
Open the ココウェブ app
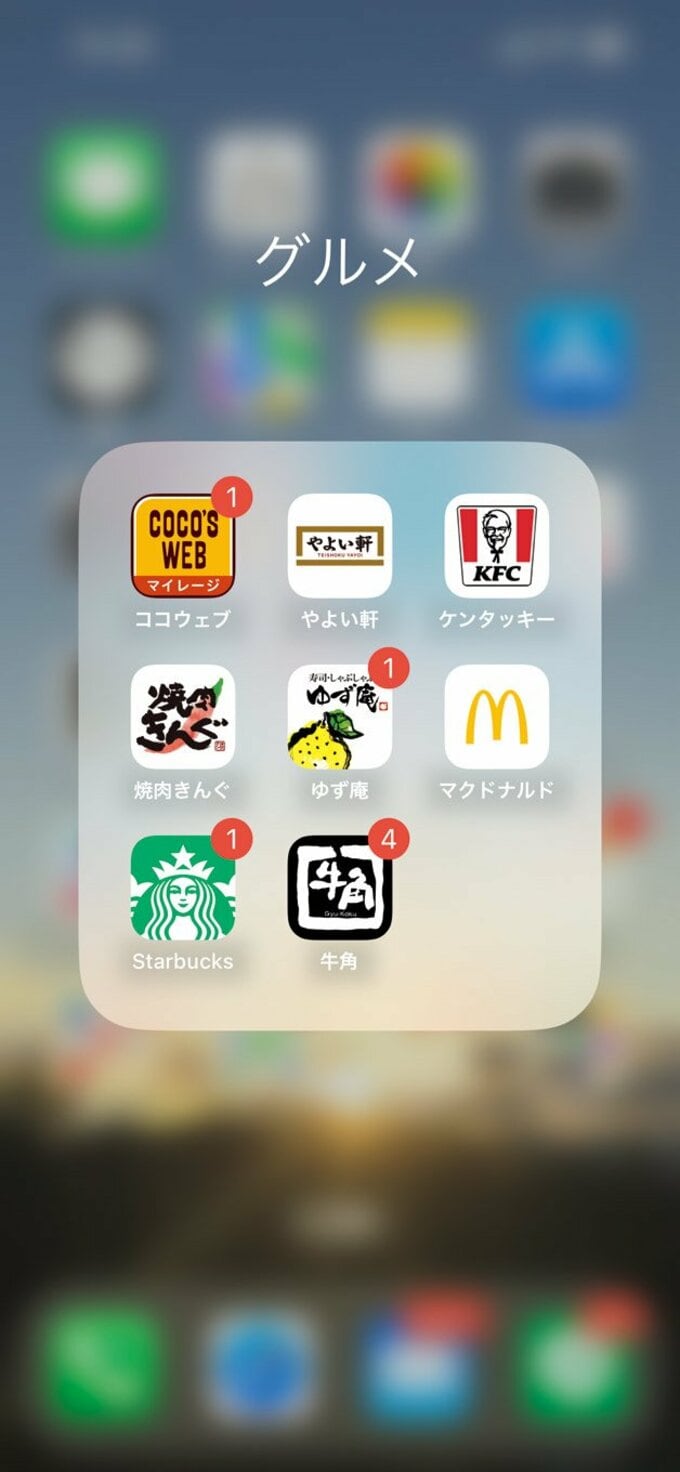183,546
